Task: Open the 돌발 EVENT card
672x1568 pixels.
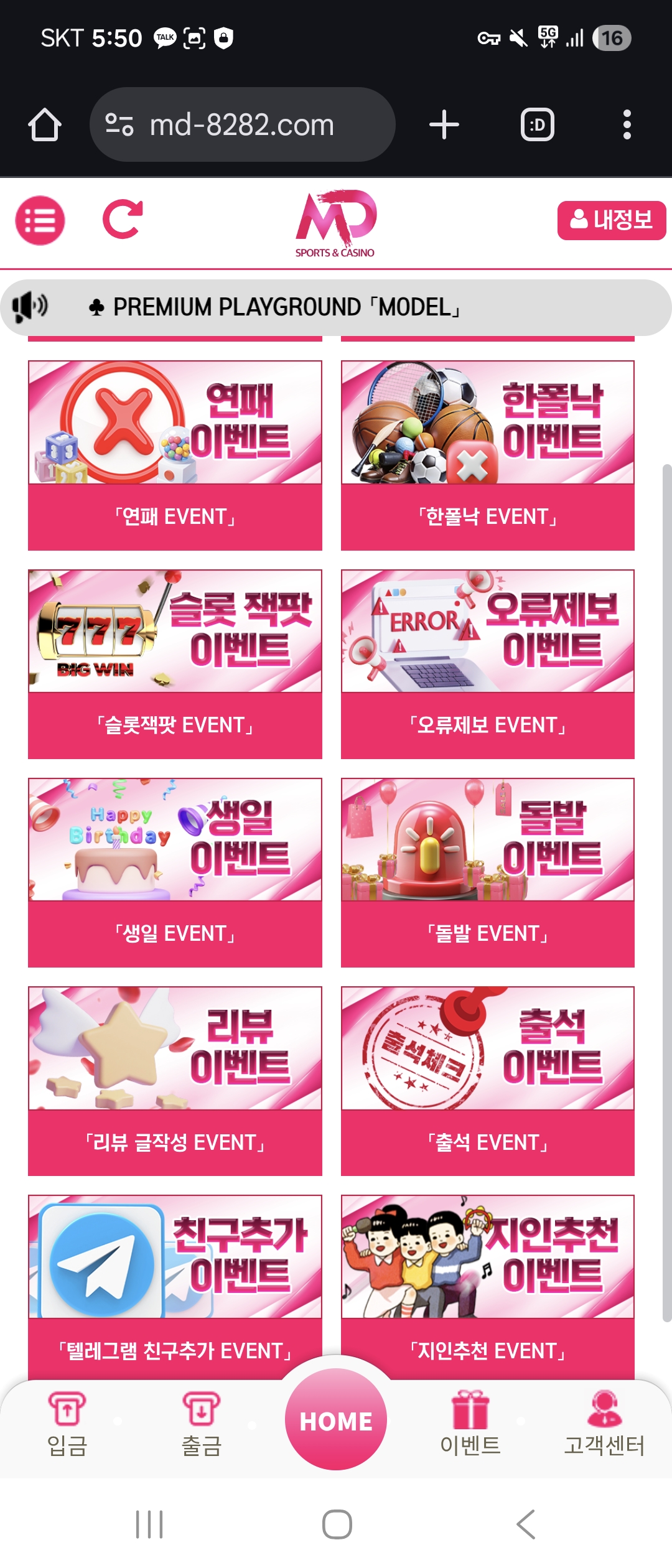Action: (487, 872)
